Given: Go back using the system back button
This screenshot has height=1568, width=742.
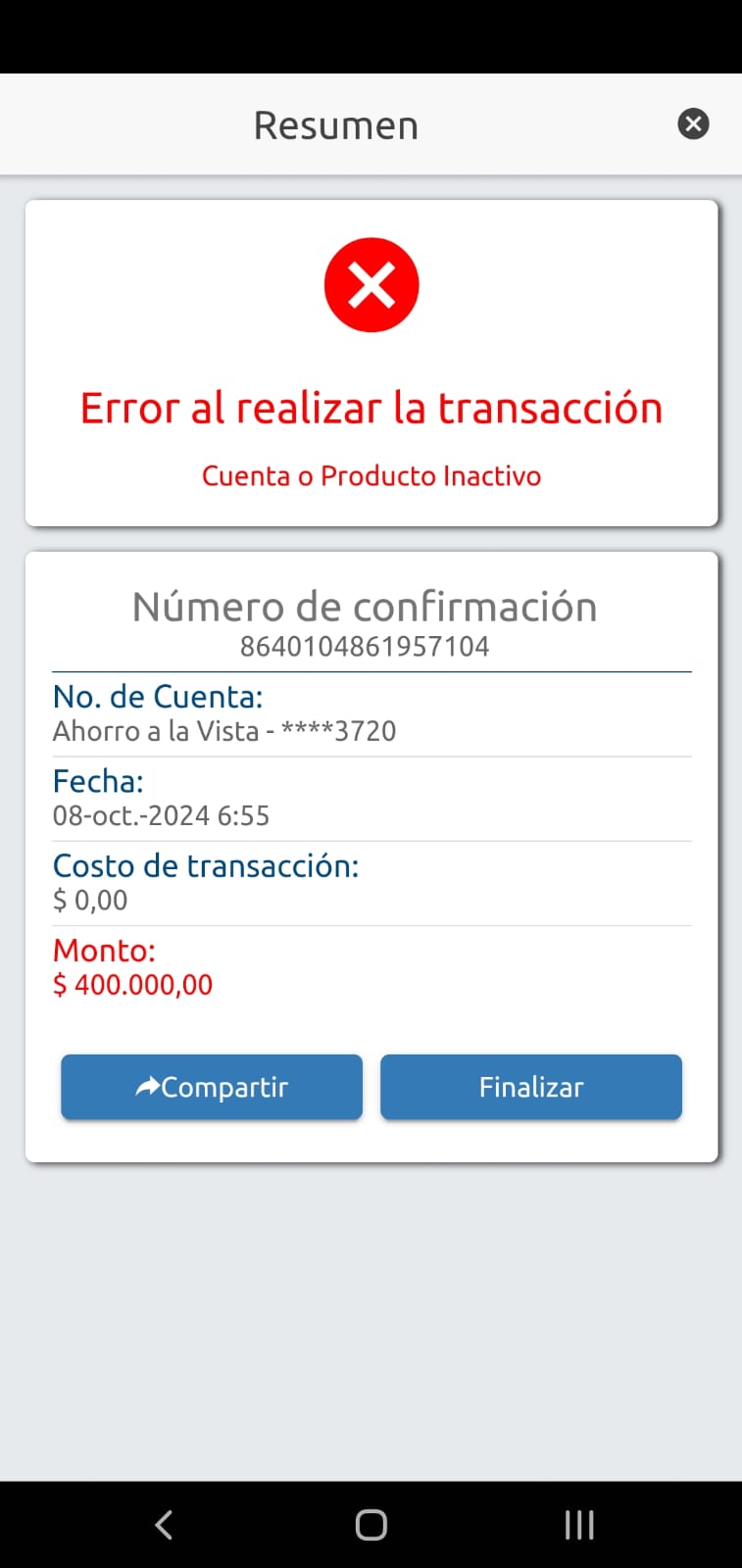Looking at the screenshot, I should click(x=164, y=1525).
